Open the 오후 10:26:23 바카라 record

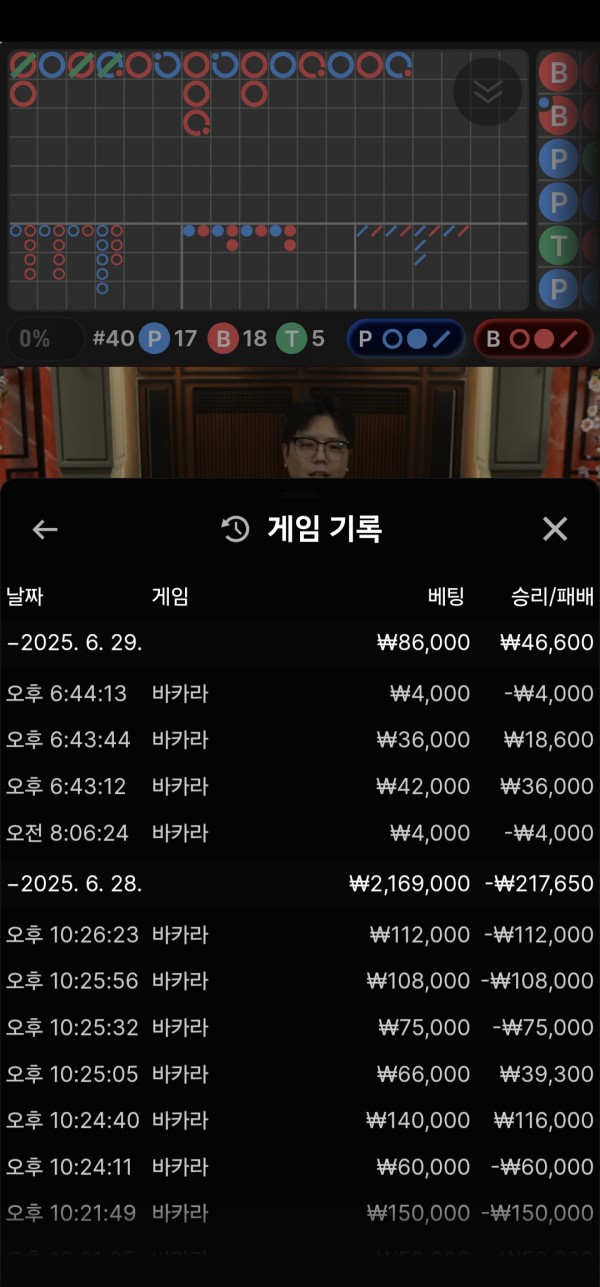pos(300,935)
